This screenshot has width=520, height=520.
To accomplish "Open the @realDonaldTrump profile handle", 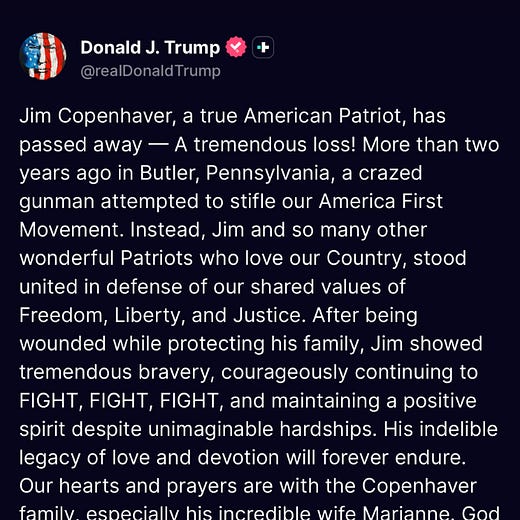I will (x=150, y=71).
